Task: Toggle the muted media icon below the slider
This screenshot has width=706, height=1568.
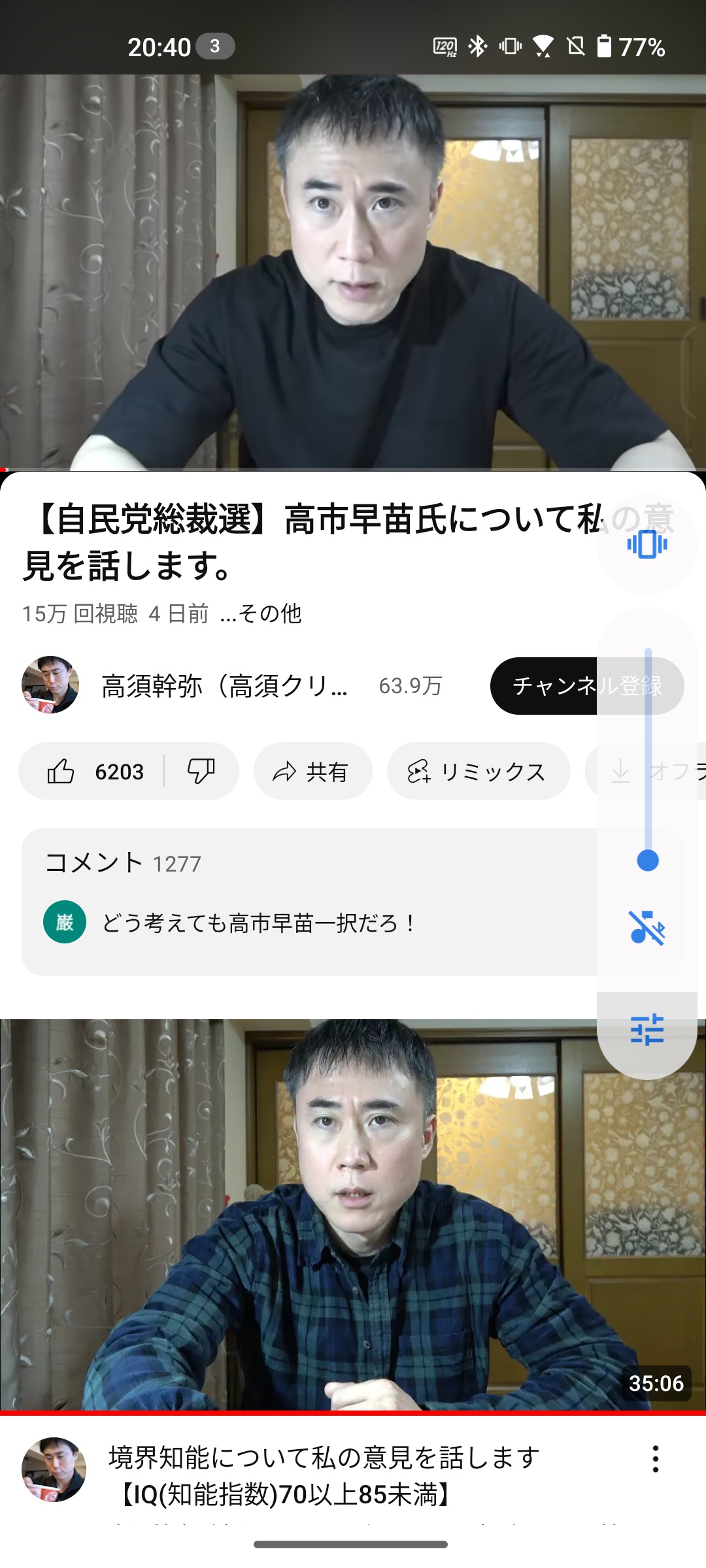Action: tap(647, 927)
